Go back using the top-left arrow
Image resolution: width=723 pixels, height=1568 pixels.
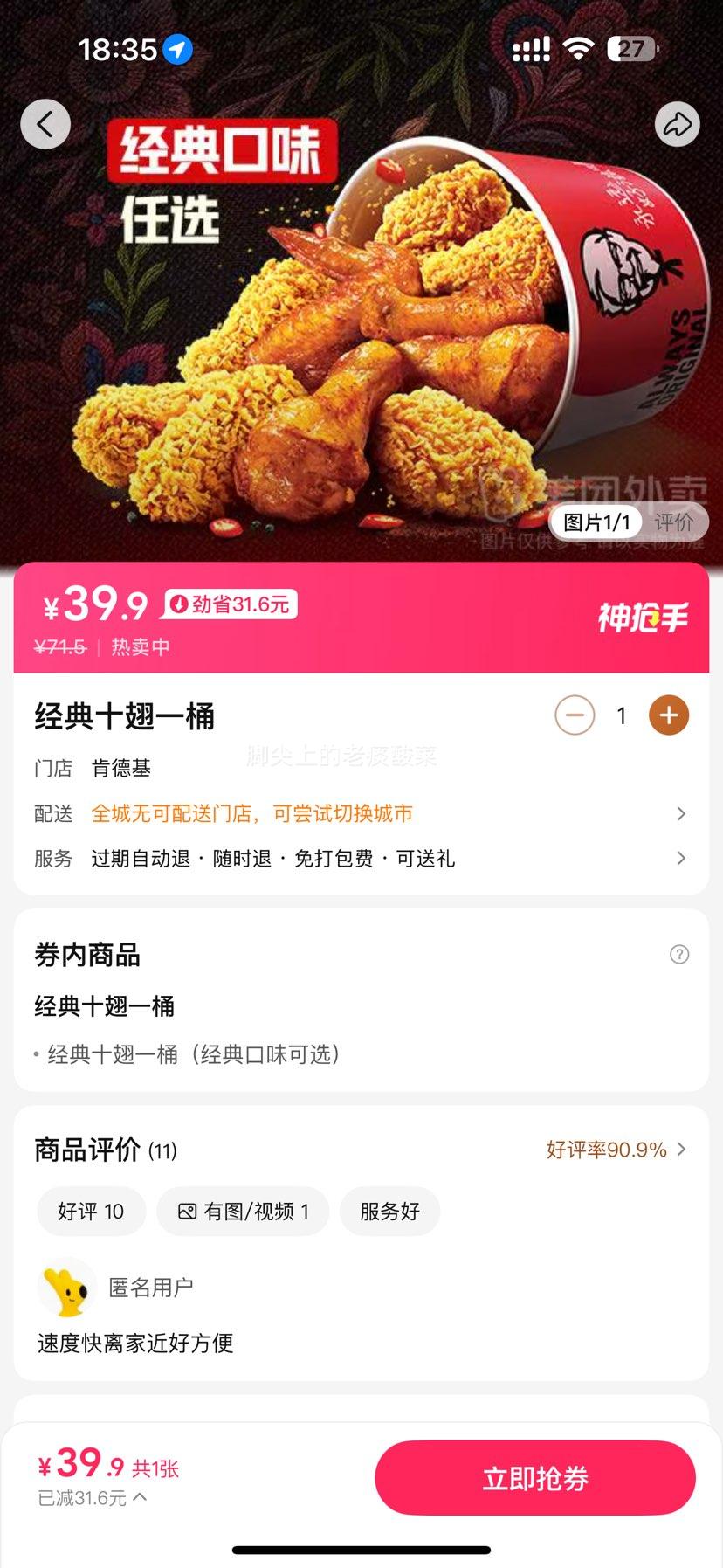pos(45,124)
